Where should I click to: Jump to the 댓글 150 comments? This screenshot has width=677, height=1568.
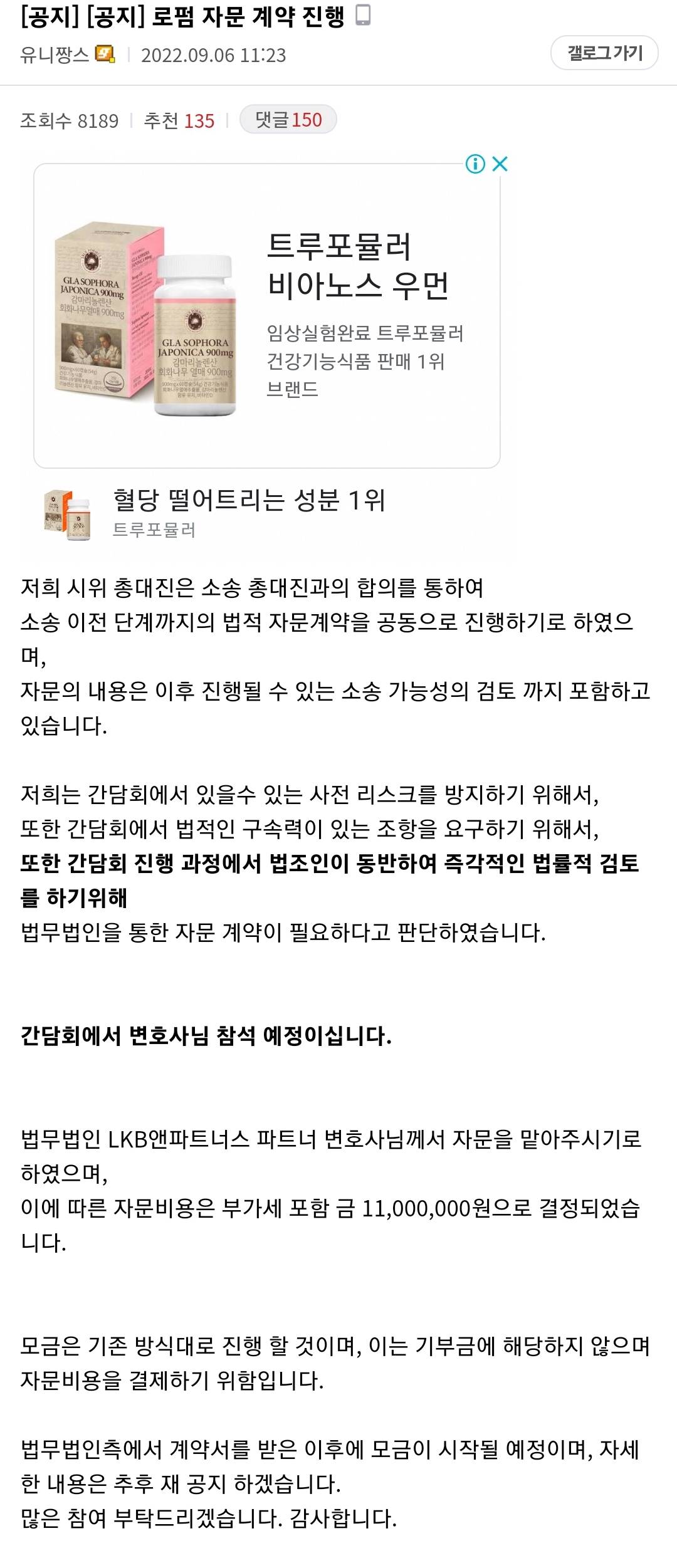(288, 120)
